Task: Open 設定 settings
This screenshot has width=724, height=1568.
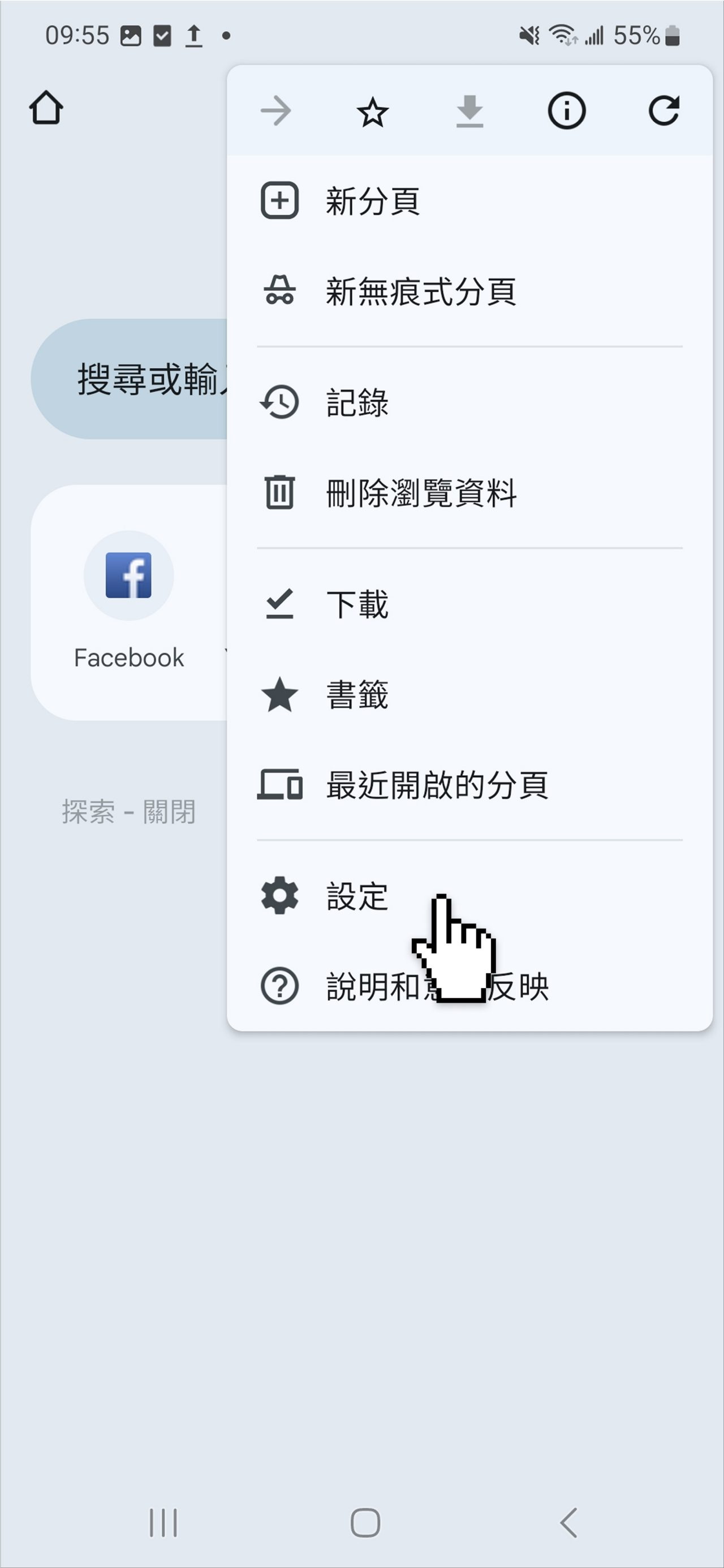Action: pyautogui.click(x=469, y=897)
